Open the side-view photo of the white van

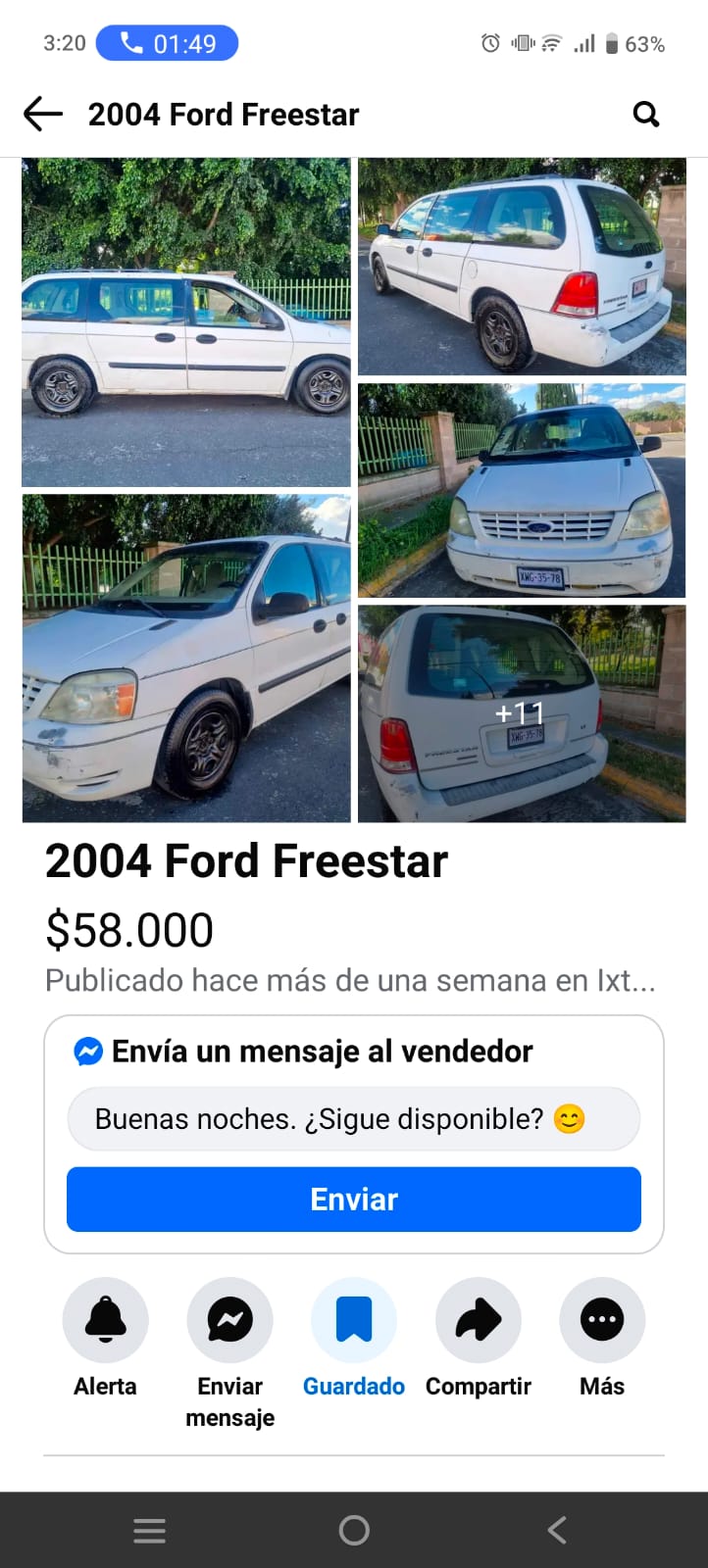[x=186, y=322]
